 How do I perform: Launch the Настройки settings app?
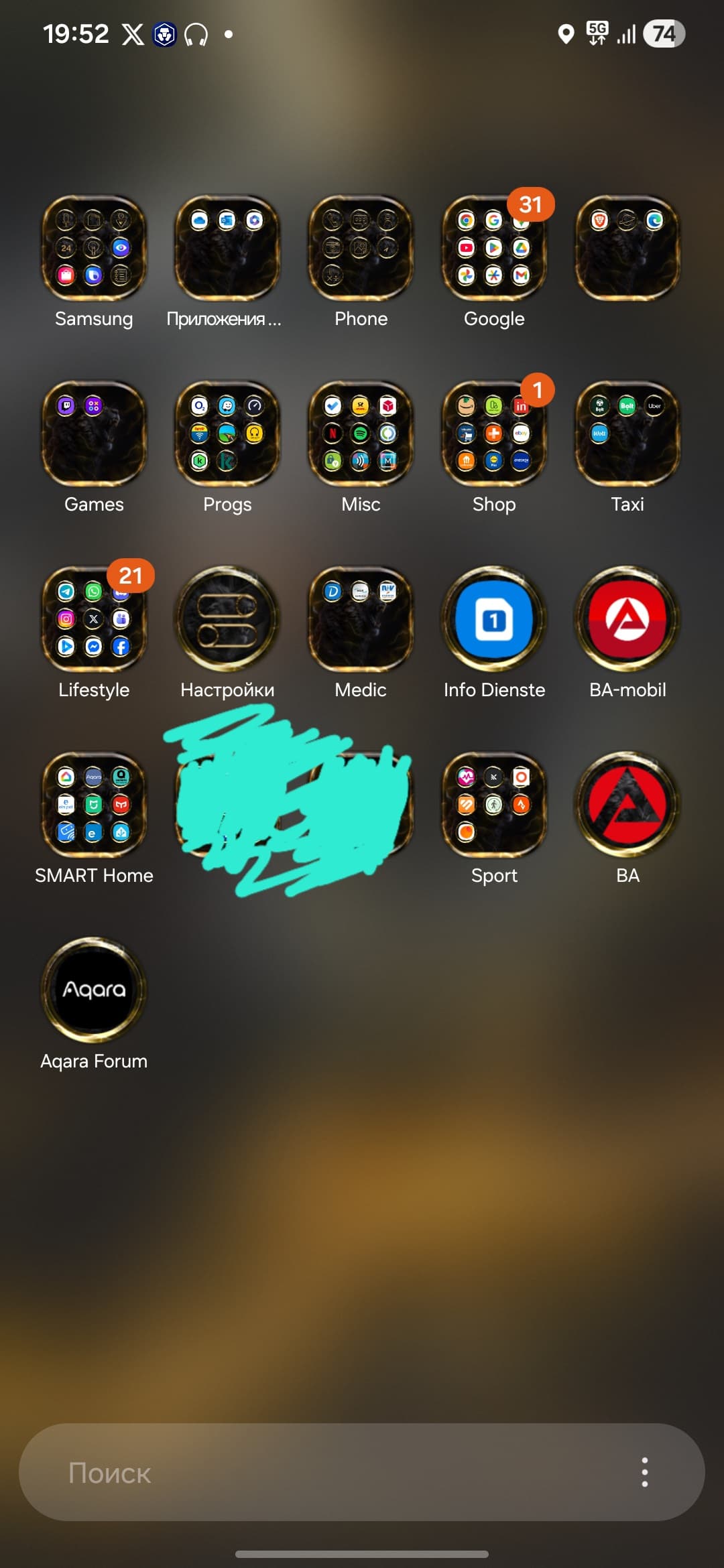pyautogui.click(x=227, y=619)
